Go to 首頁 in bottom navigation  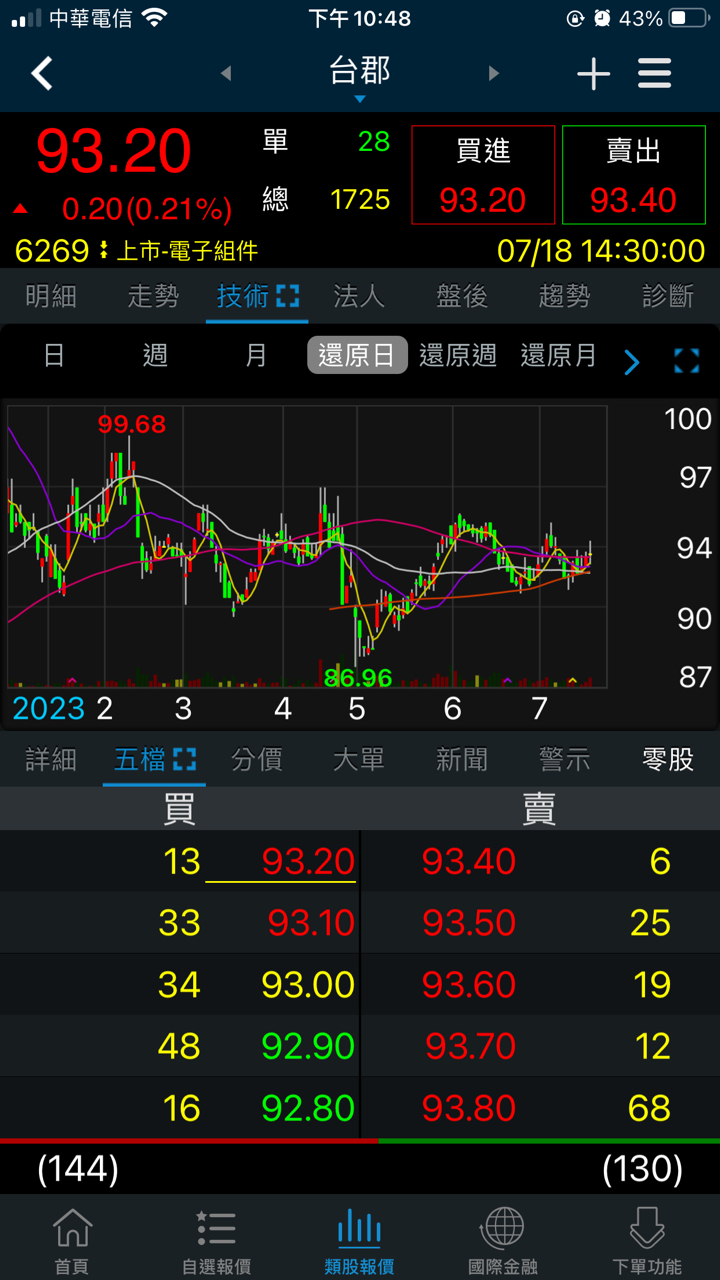tap(72, 1239)
